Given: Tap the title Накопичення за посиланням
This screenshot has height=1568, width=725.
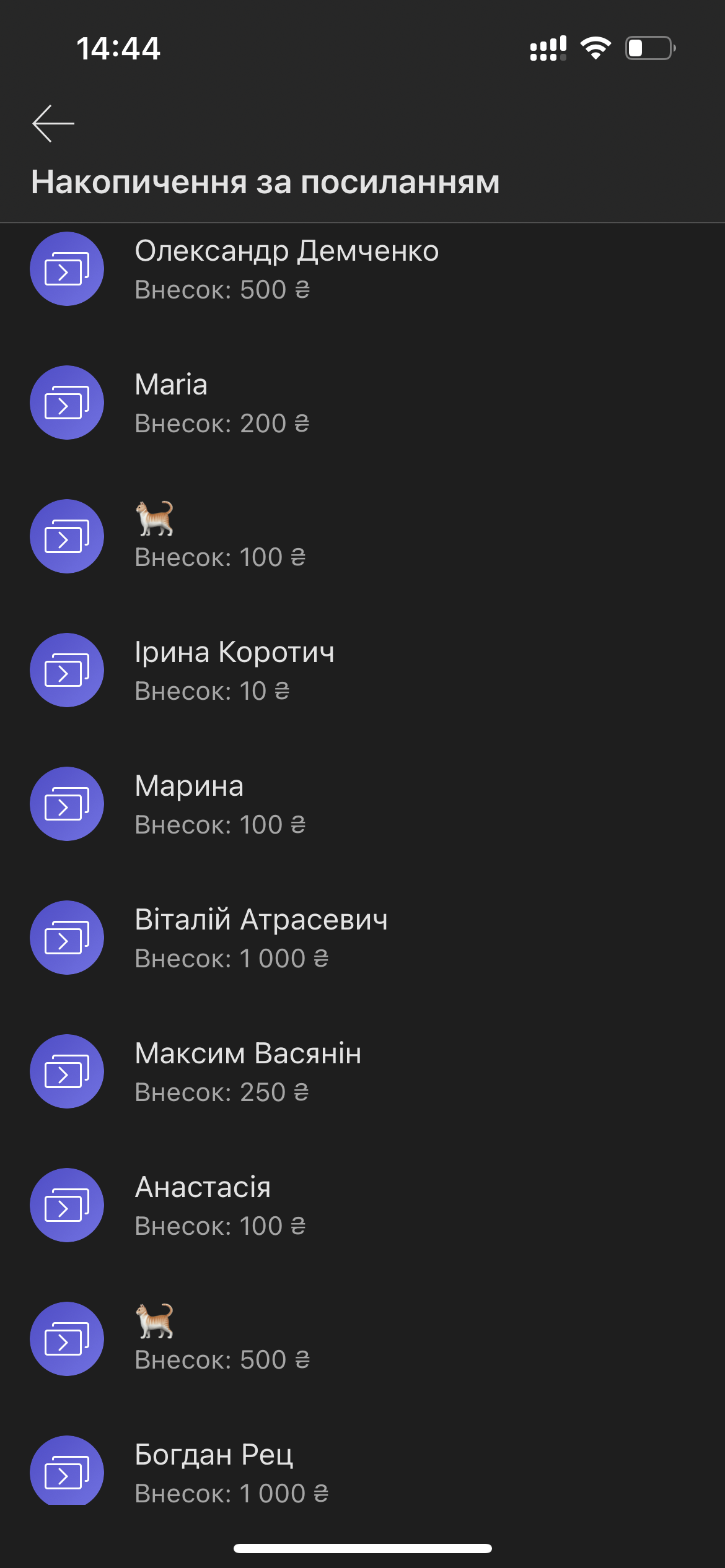Looking at the screenshot, I should [265, 181].
